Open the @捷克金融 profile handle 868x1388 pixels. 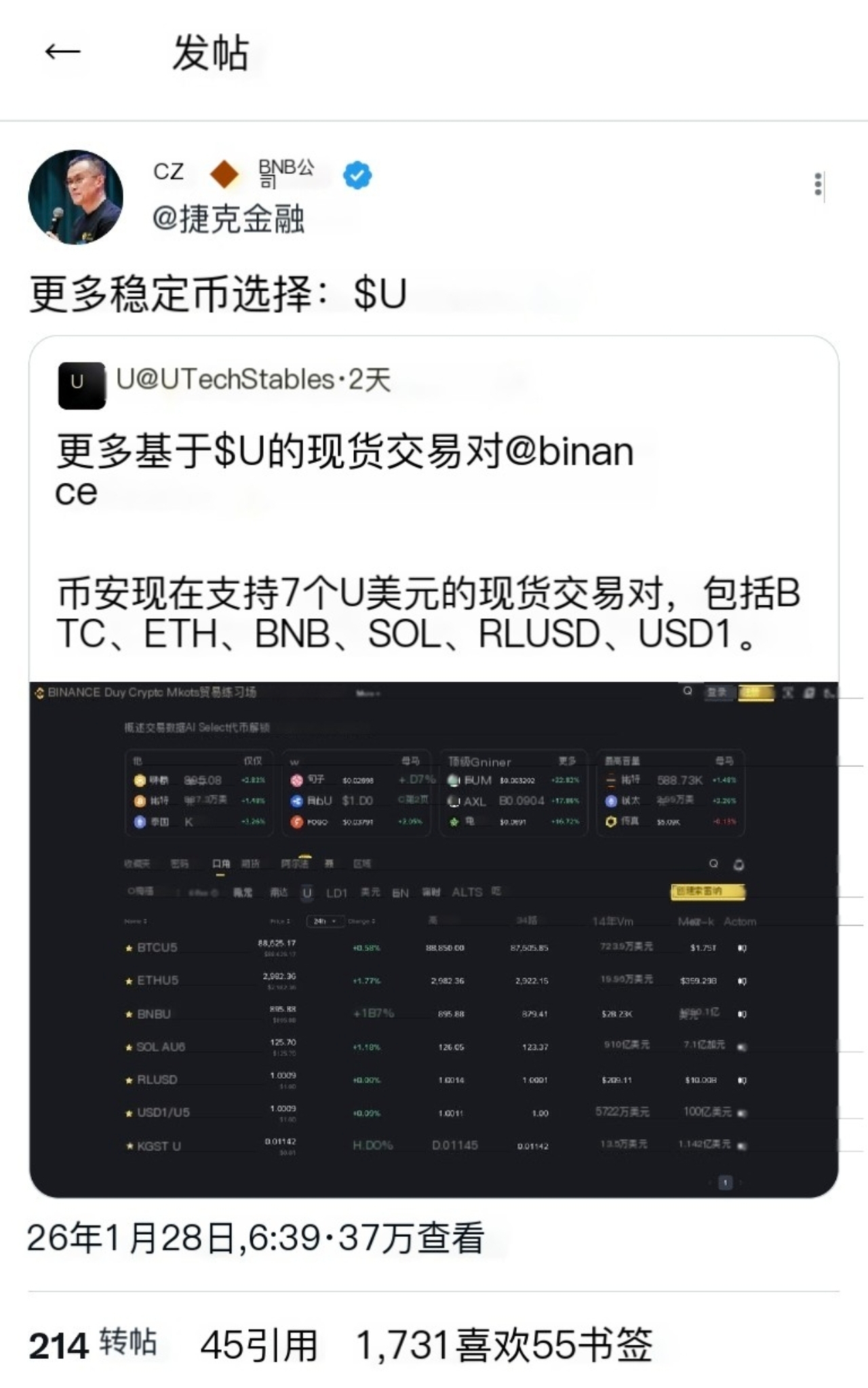point(229,219)
